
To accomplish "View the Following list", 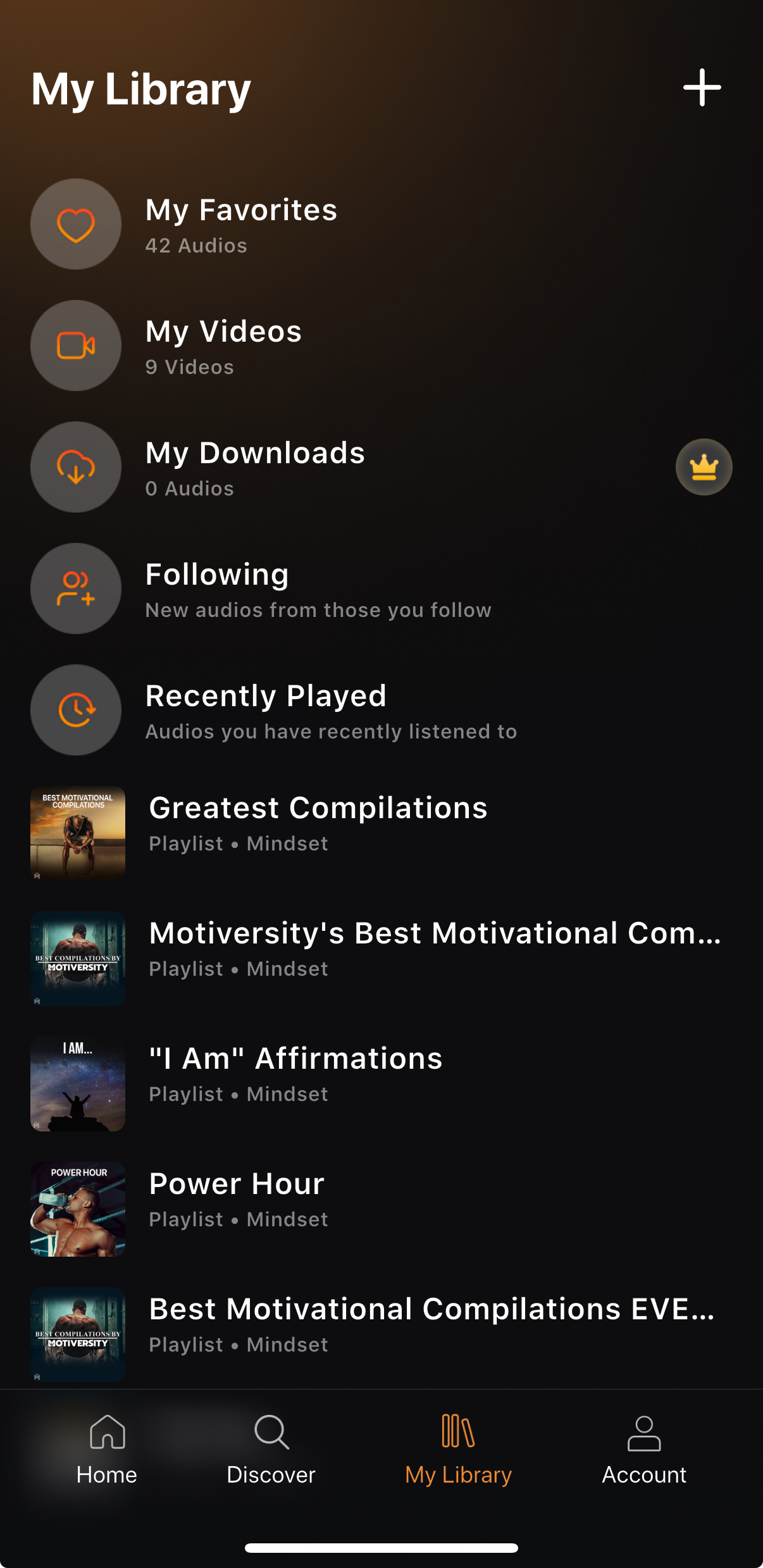I will (217, 589).
